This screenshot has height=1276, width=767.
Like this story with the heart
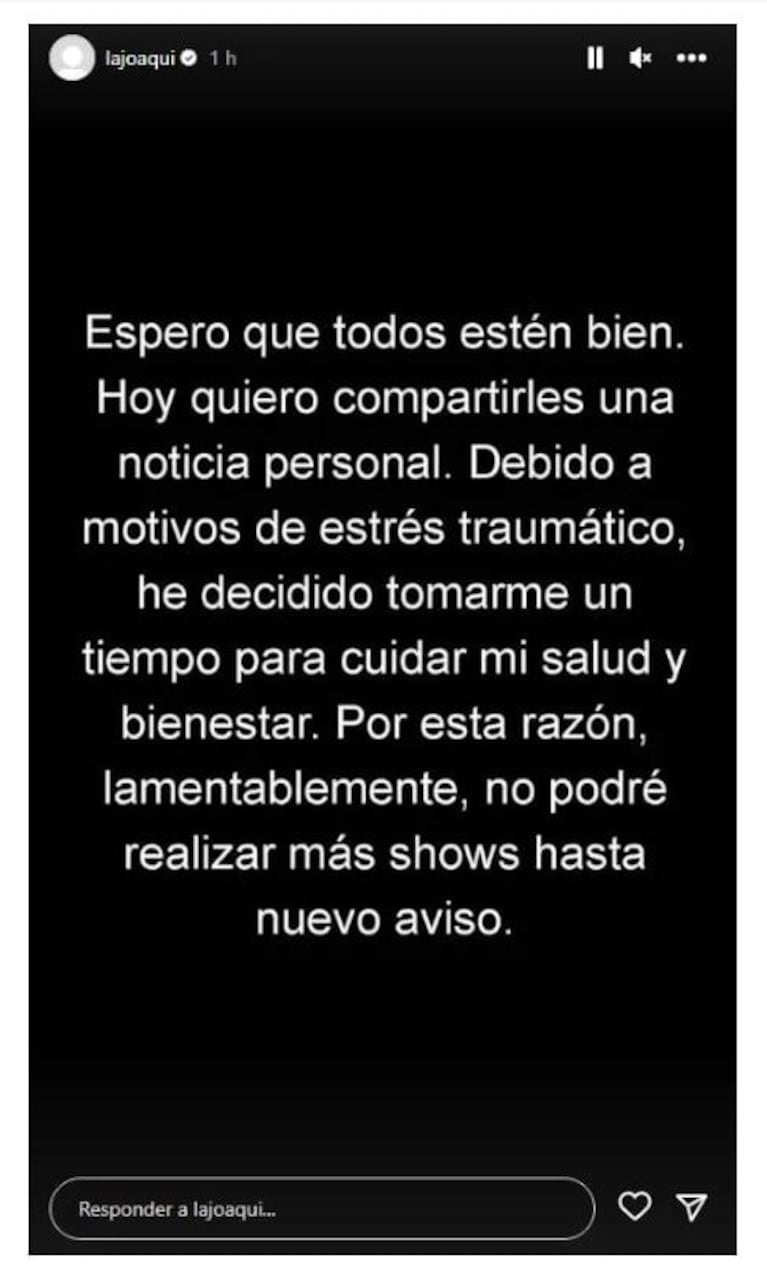point(634,1207)
